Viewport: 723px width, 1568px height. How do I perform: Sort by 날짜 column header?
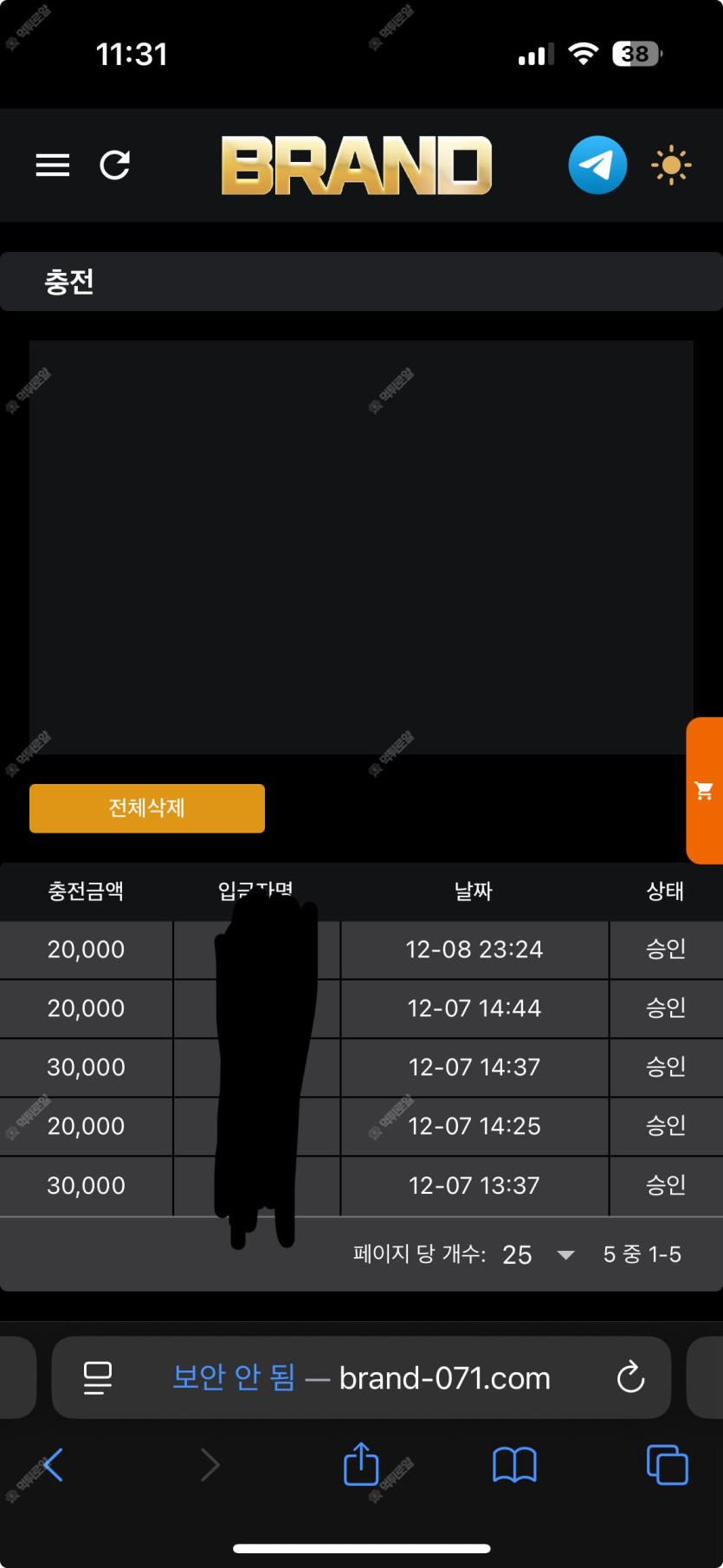coord(474,891)
